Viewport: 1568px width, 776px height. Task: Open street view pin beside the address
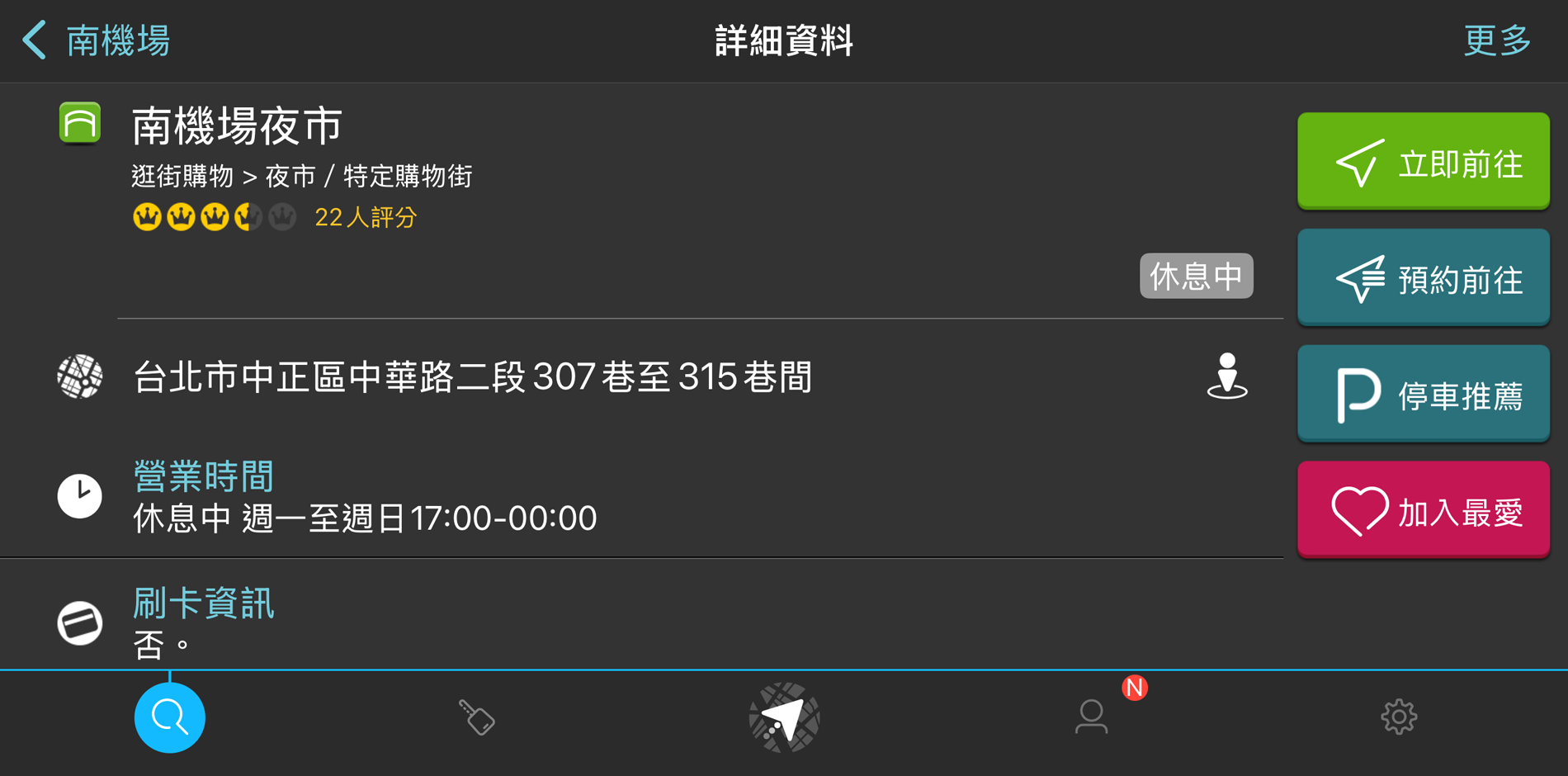click(x=1226, y=376)
